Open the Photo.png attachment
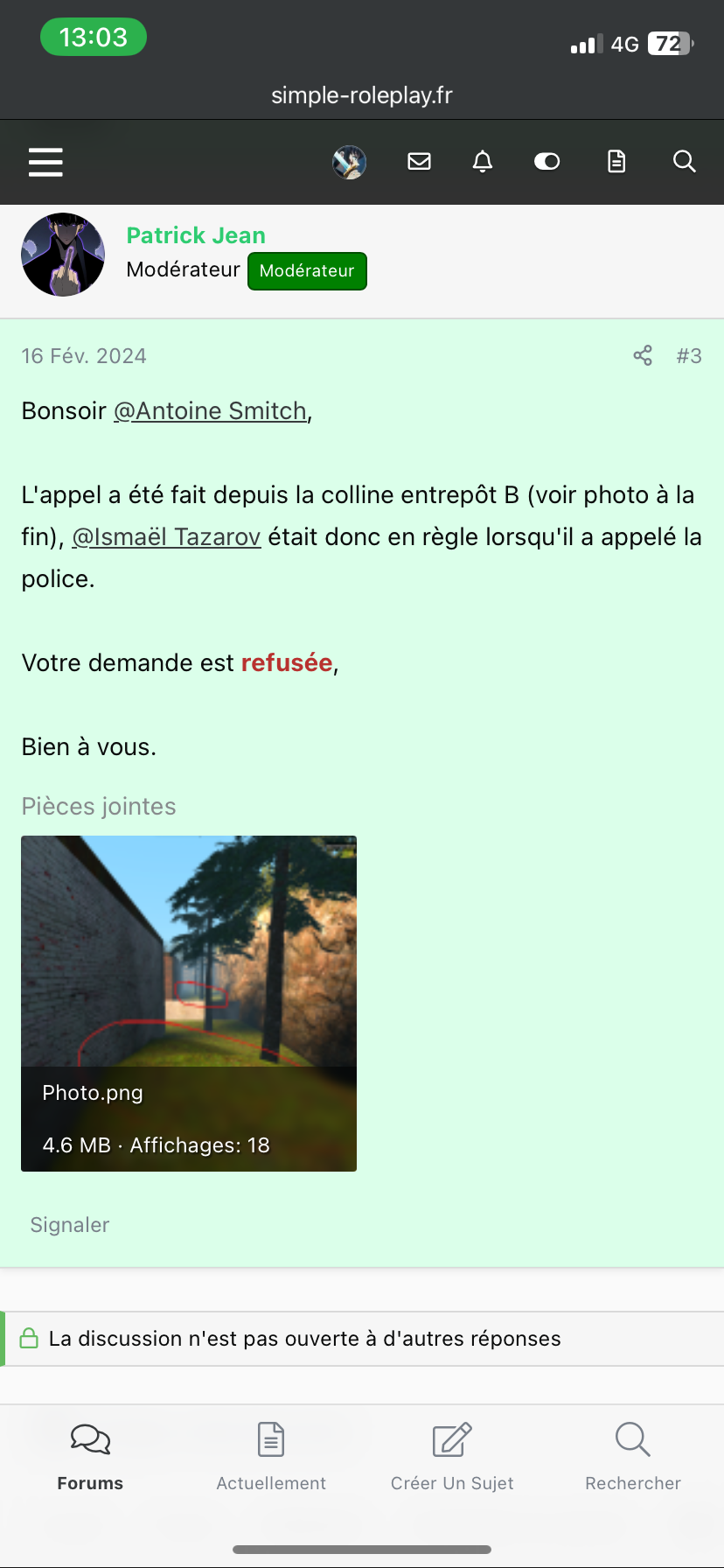Viewport: 724px width, 1568px height. tap(189, 1004)
